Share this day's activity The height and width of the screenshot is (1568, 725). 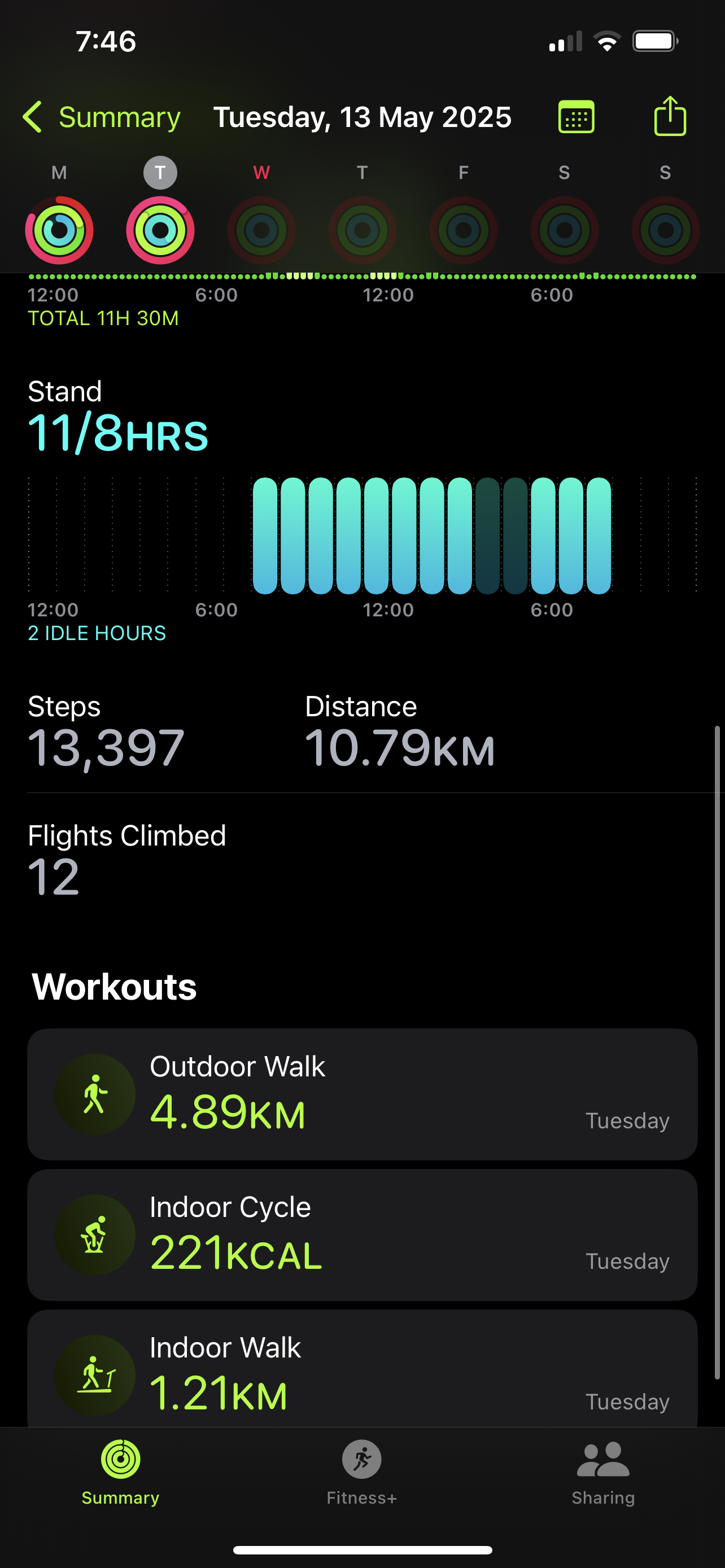coord(670,116)
